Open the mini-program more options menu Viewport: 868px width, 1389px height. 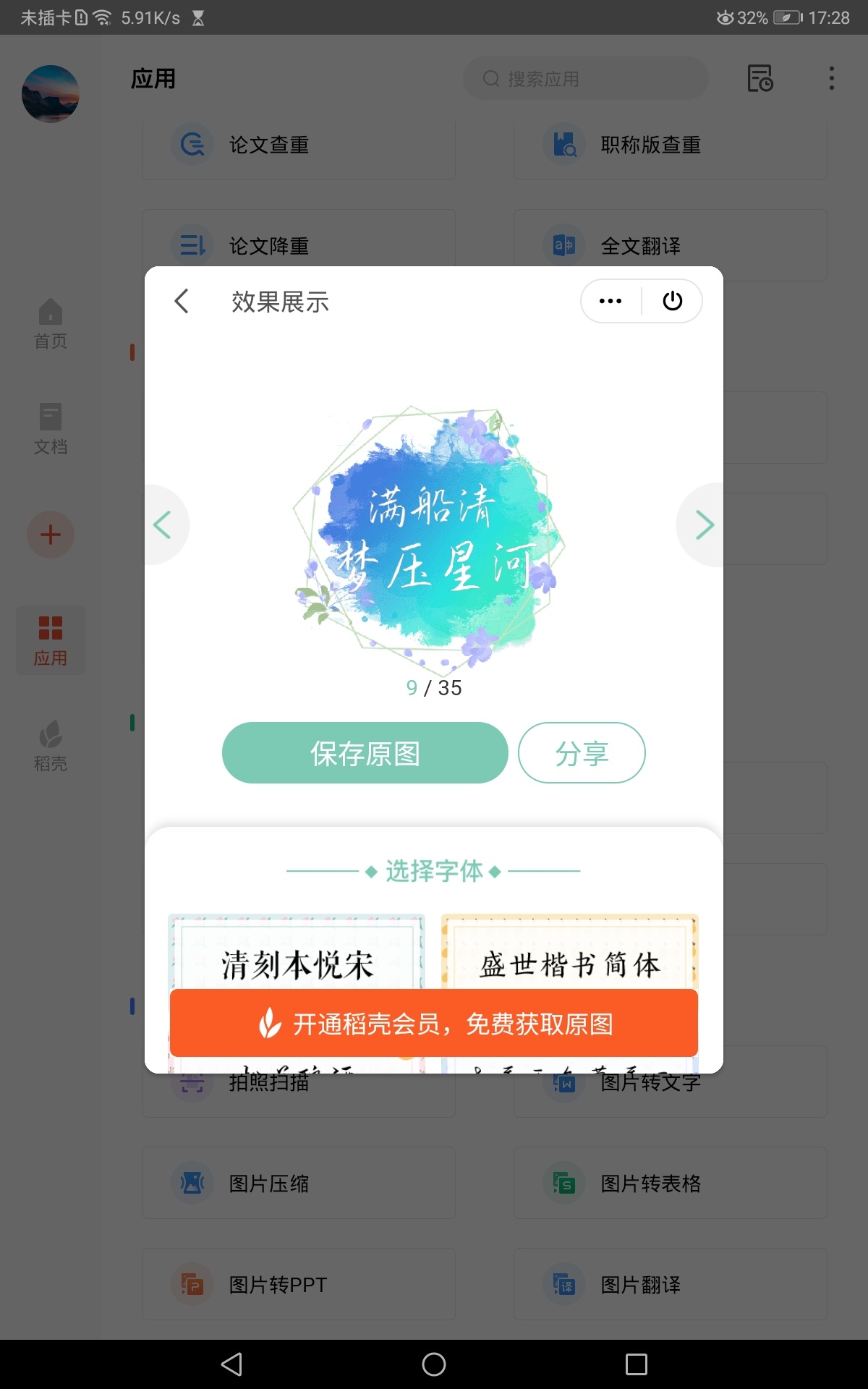610,301
